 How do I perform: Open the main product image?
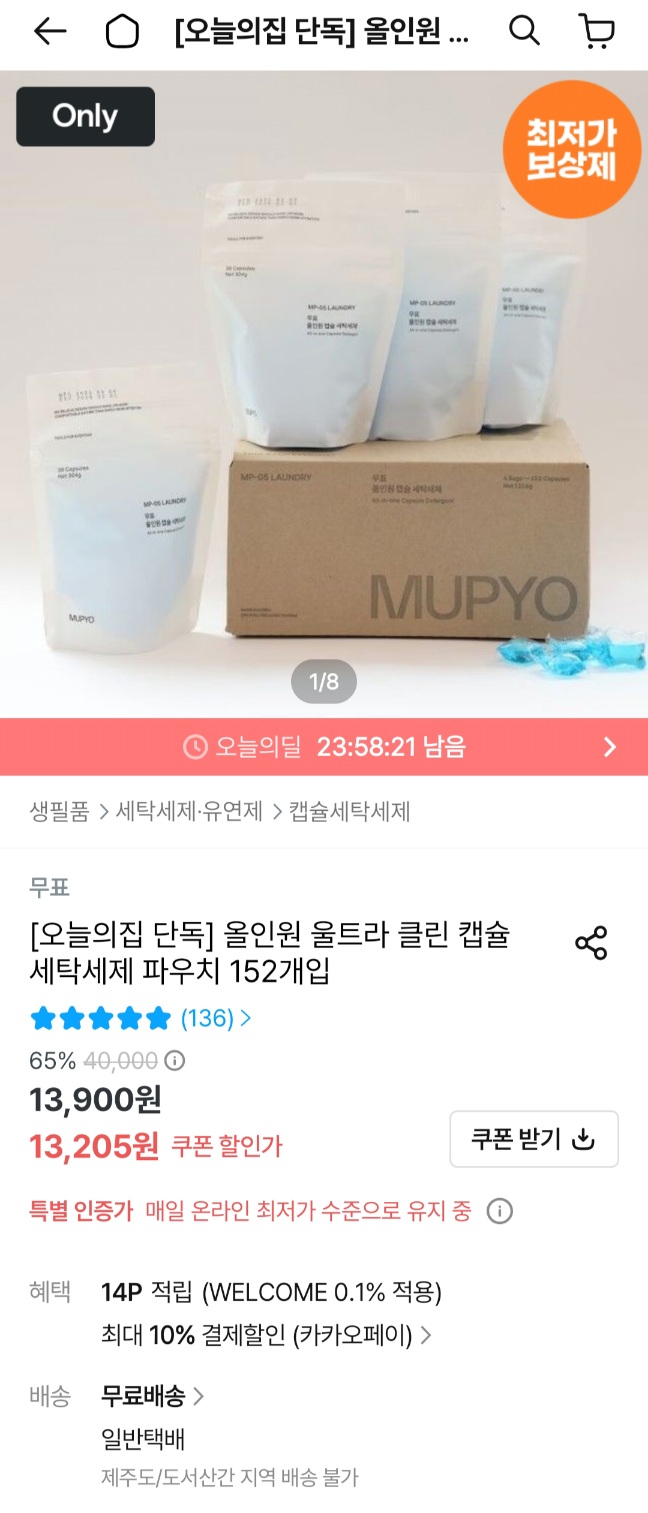coord(324,394)
